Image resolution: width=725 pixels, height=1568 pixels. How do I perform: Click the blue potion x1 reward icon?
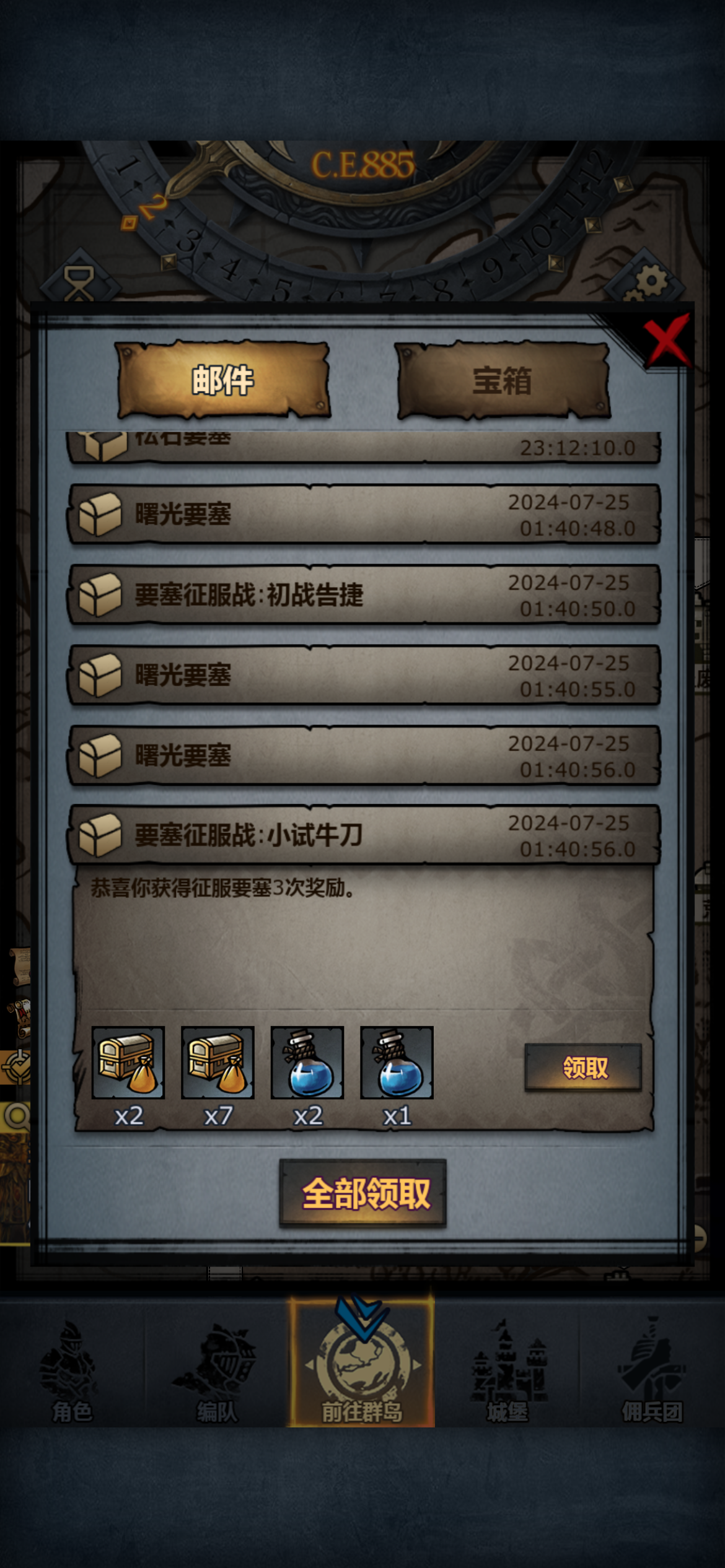pos(397,1064)
